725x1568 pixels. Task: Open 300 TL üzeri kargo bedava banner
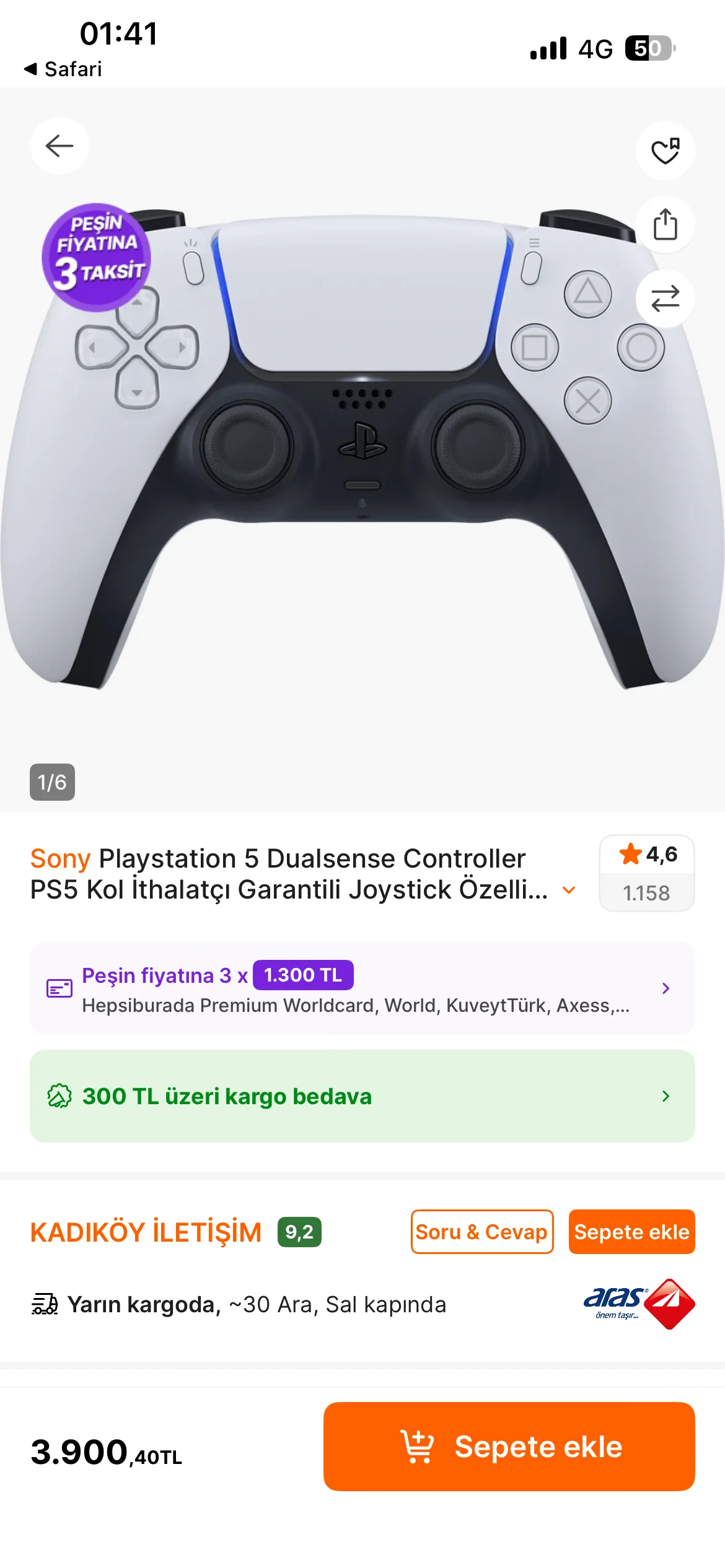coord(362,1096)
